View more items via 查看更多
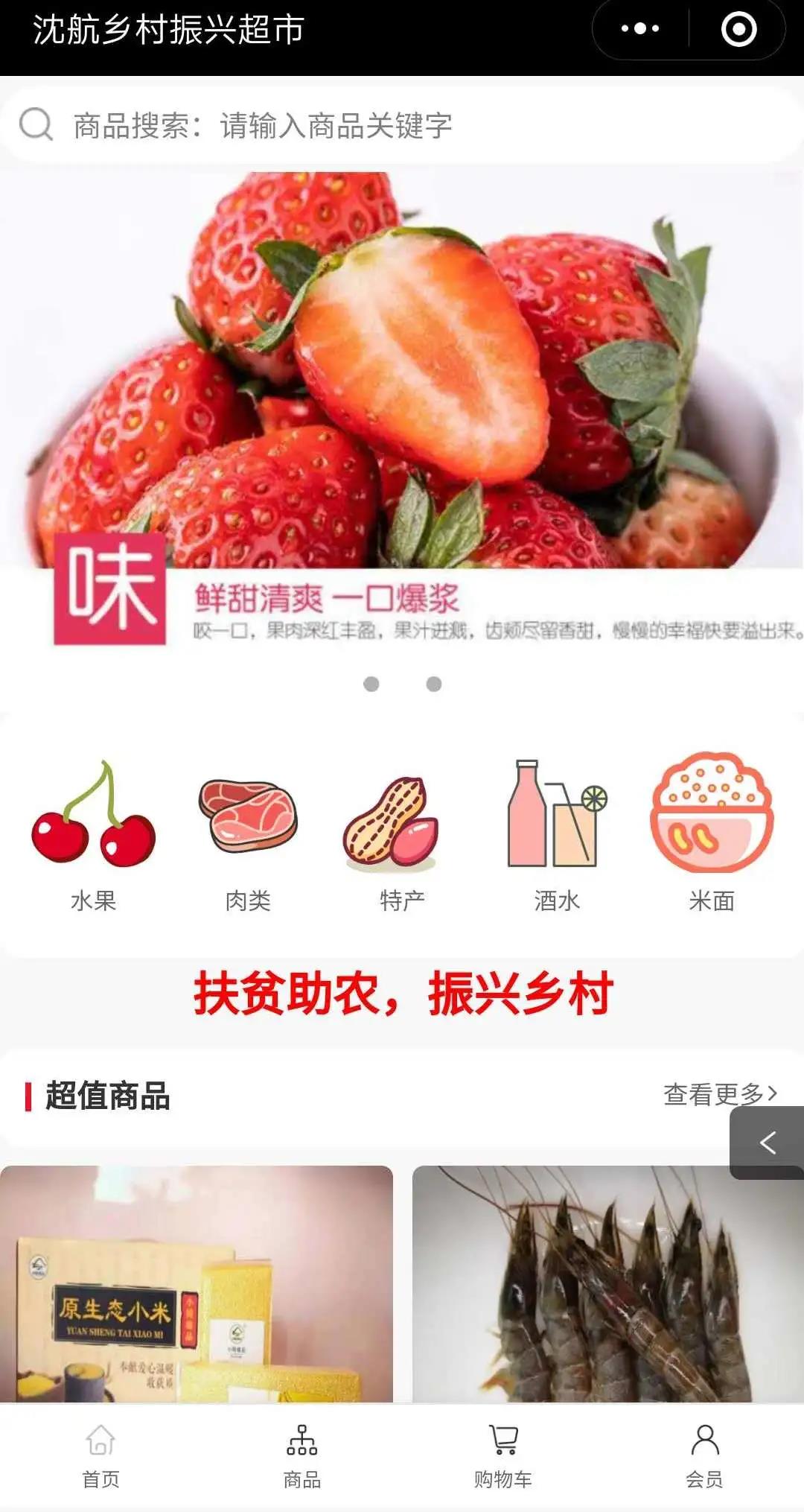The width and height of the screenshot is (804, 1512). point(719,1094)
